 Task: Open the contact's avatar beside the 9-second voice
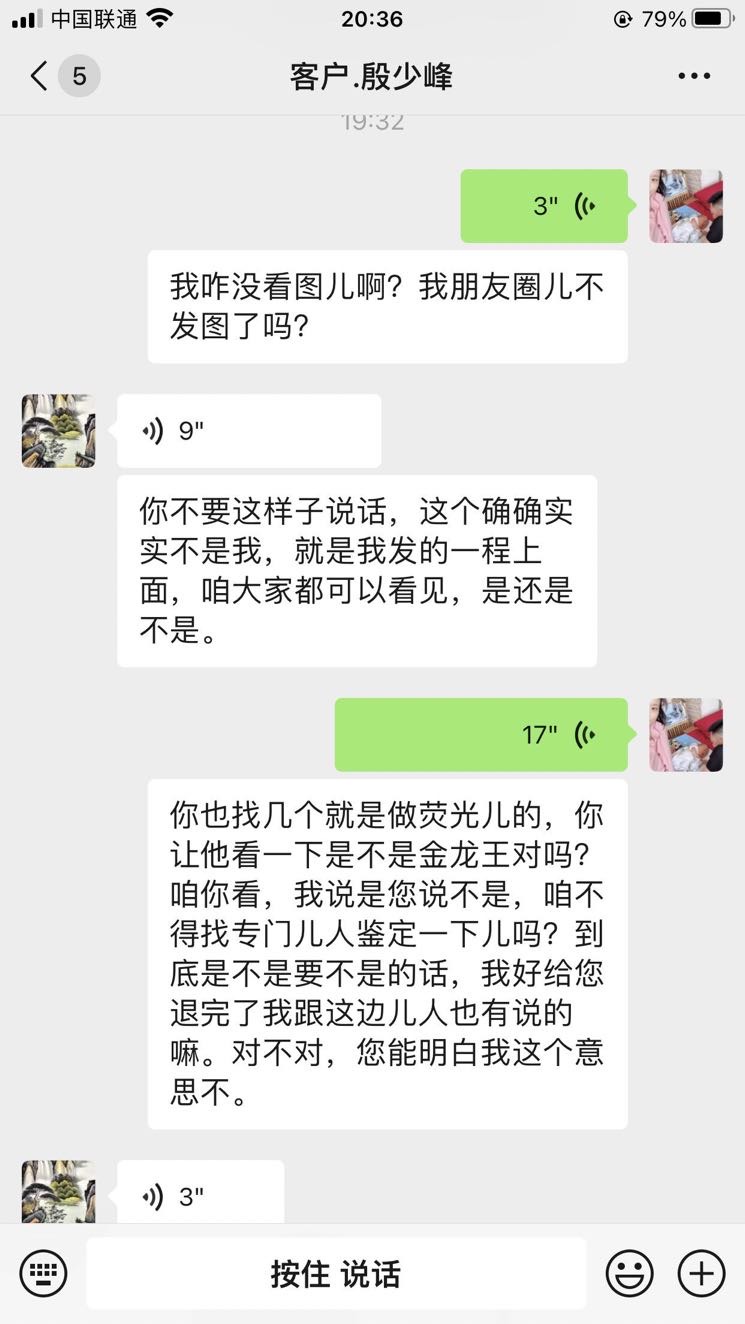click(59, 431)
